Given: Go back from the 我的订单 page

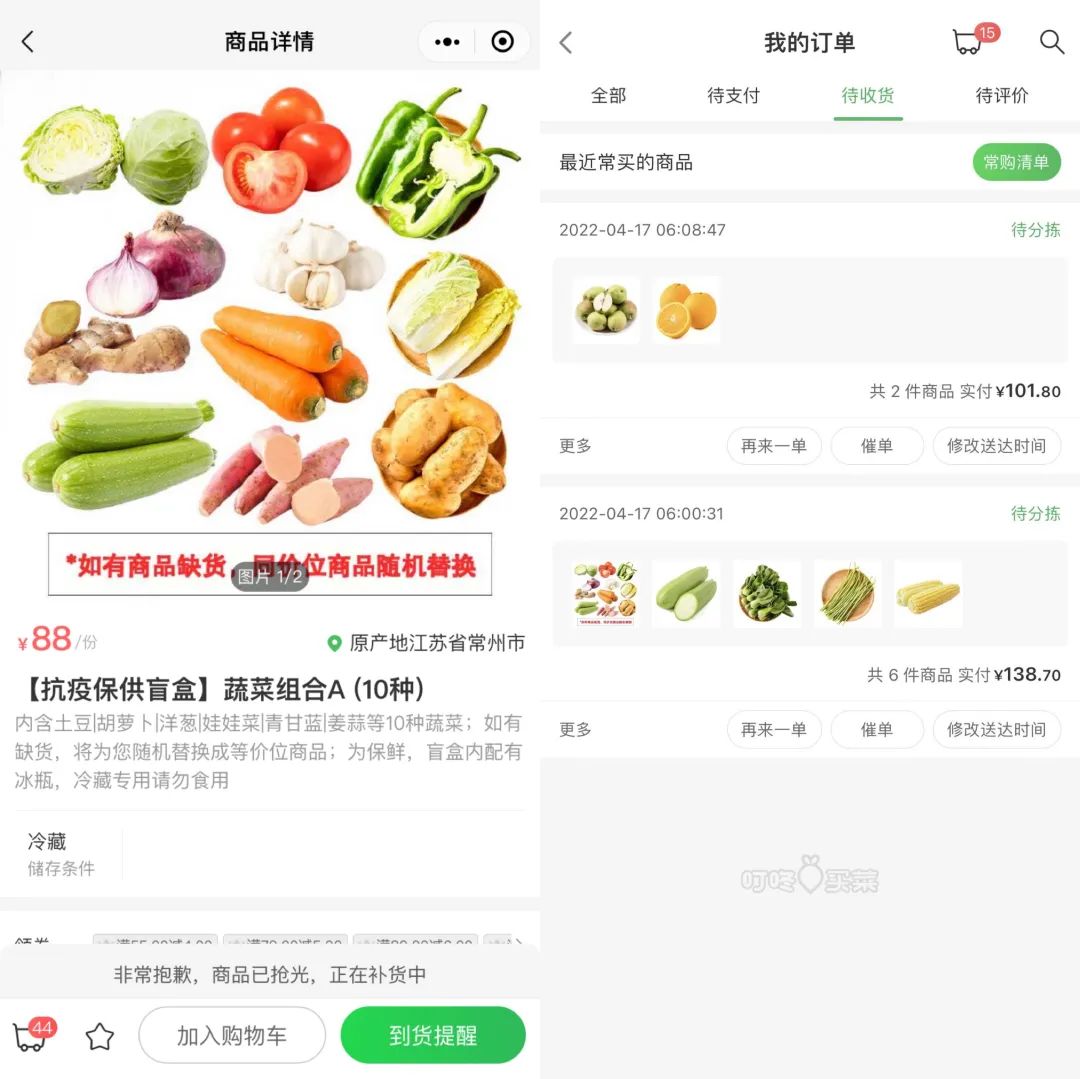Looking at the screenshot, I should 566,42.
